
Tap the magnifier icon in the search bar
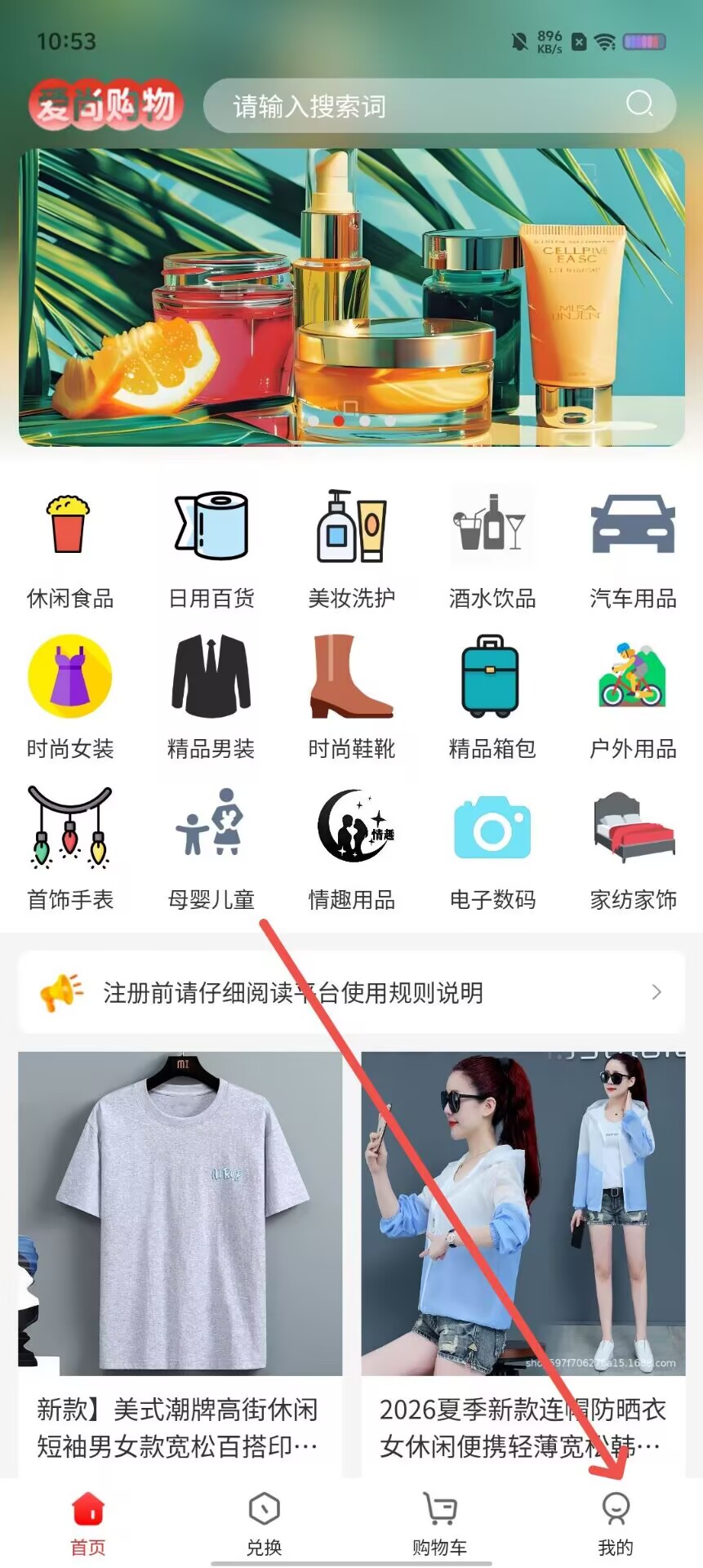click(x=639, y=104)
